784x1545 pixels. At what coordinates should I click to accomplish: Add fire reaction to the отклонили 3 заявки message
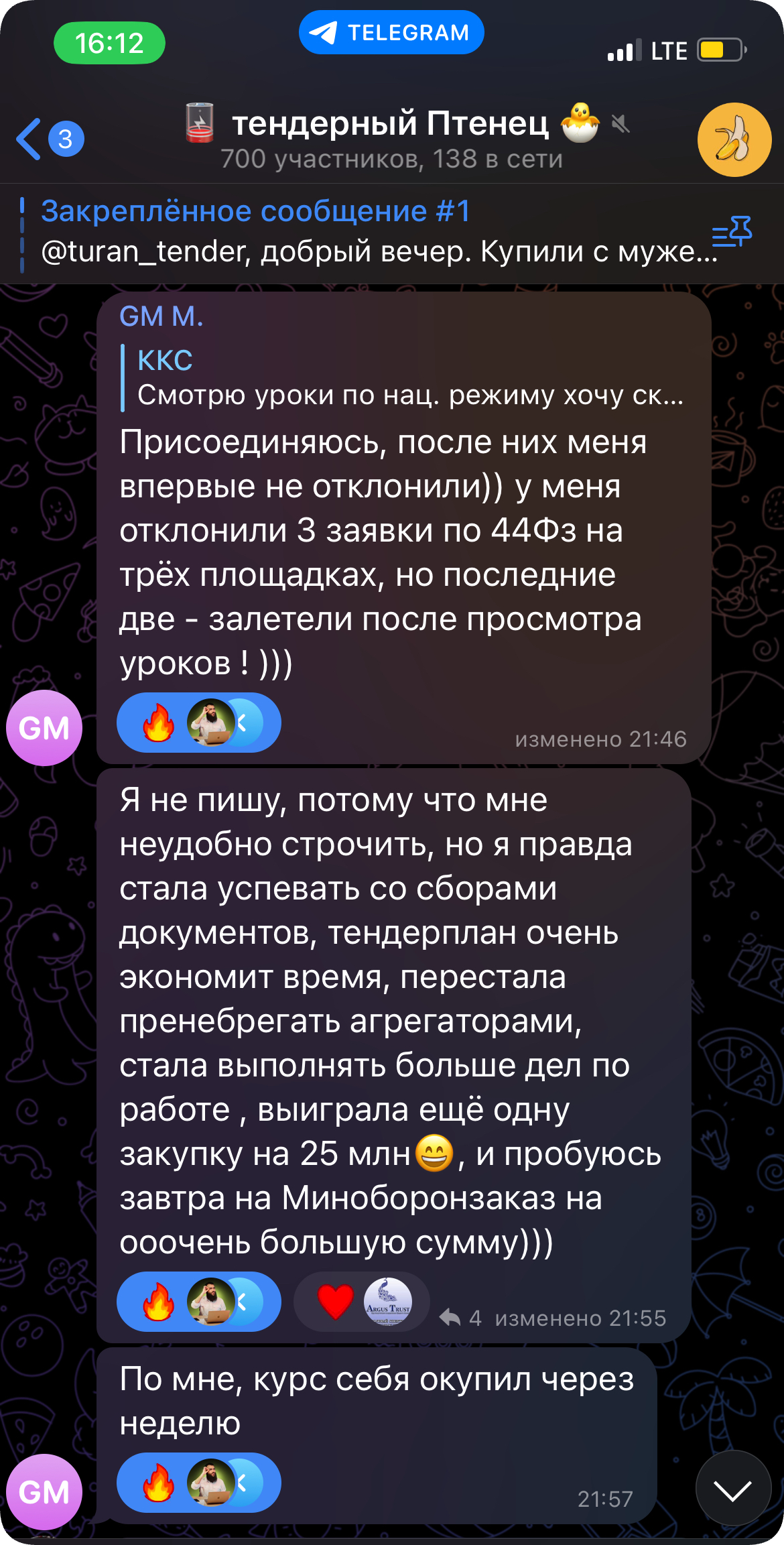tap(158, 723)
